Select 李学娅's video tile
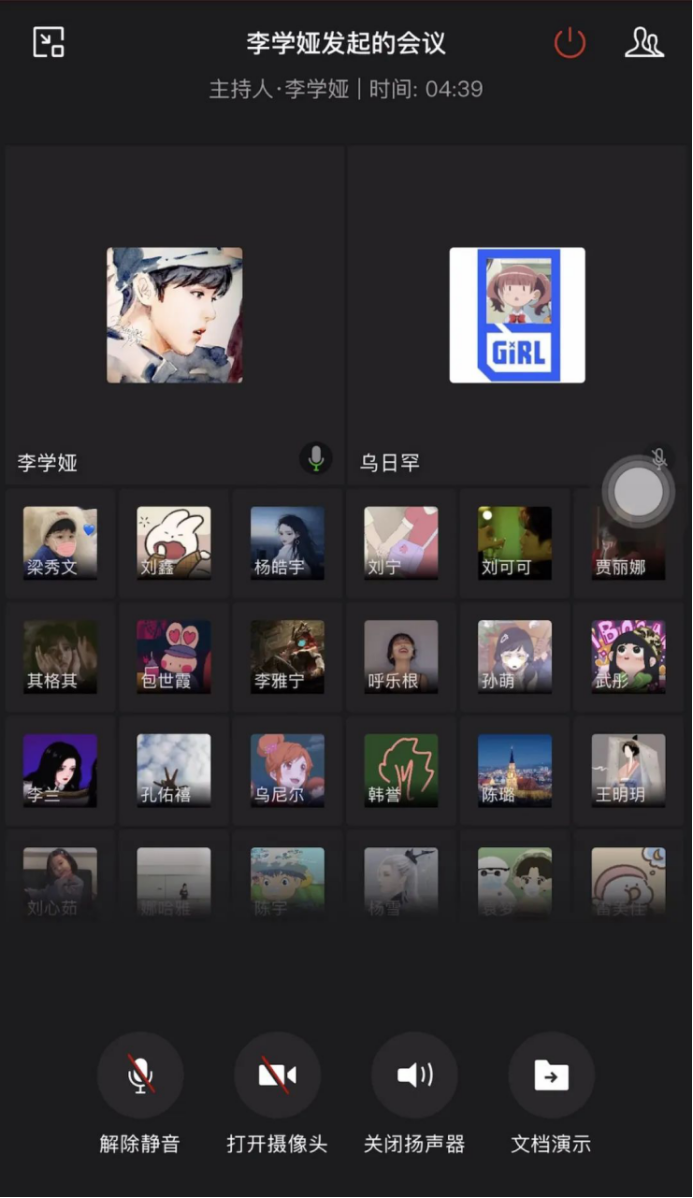Viewport: 693px width, 1198px height. (x=174, y=316)
